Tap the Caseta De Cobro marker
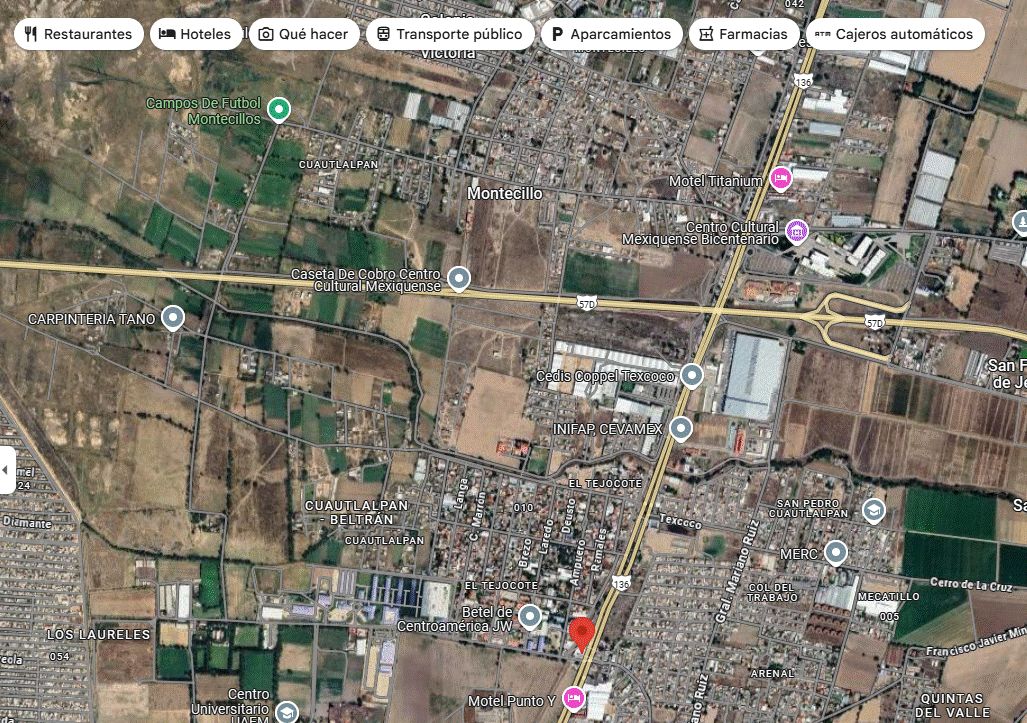This screenshot has height=723, width=1027. [x=459, y=277]
